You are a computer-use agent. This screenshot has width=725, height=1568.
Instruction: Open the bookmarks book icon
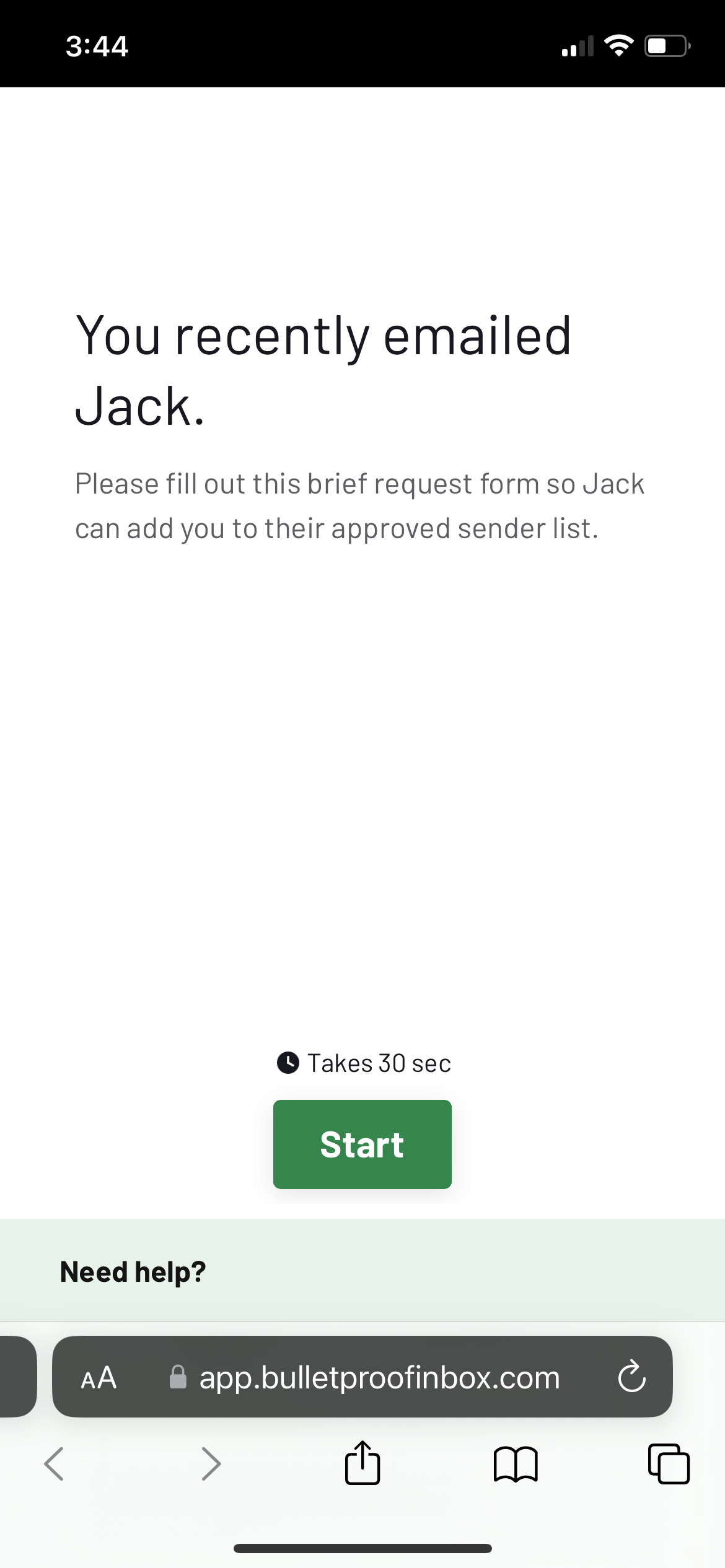click(x=516, y=1465)
